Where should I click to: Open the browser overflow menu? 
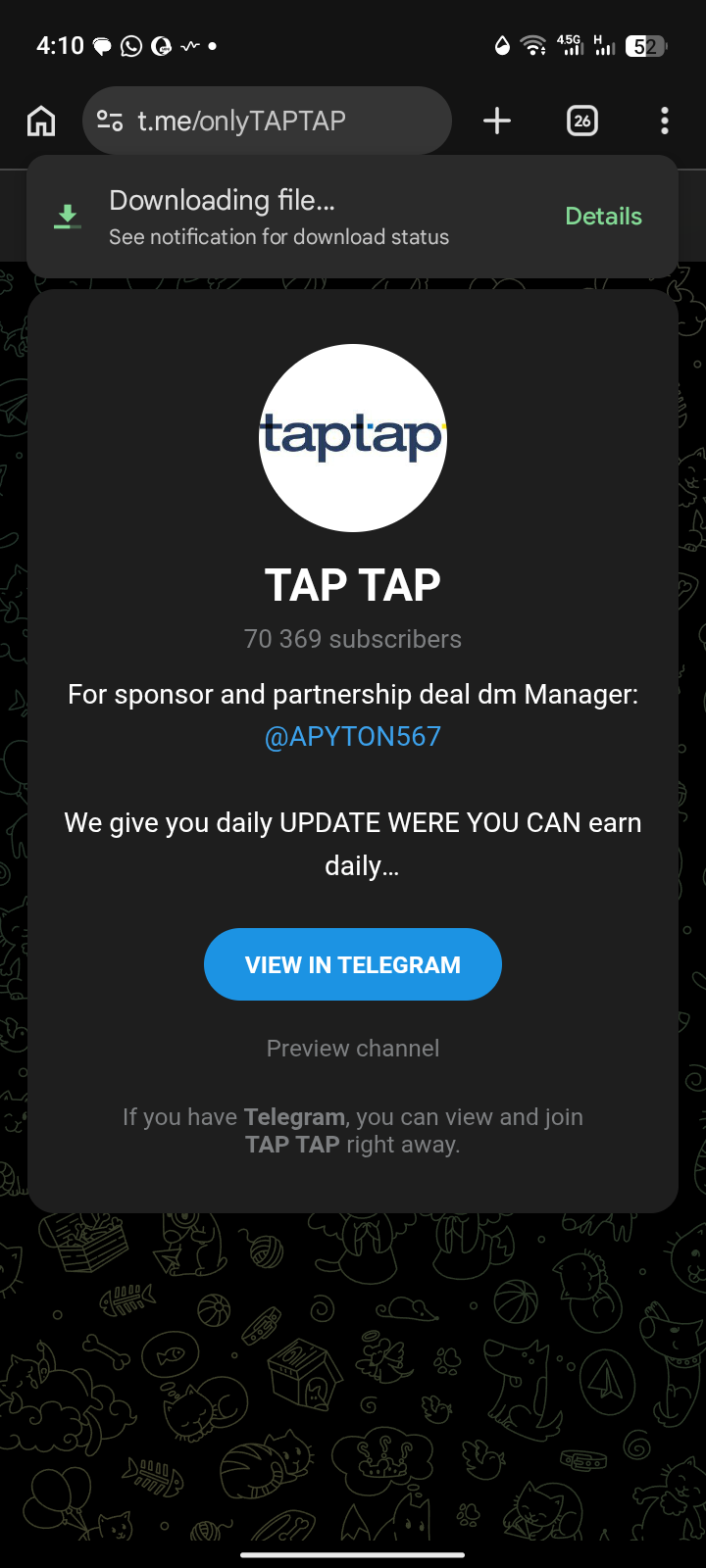tap(665, 121)
